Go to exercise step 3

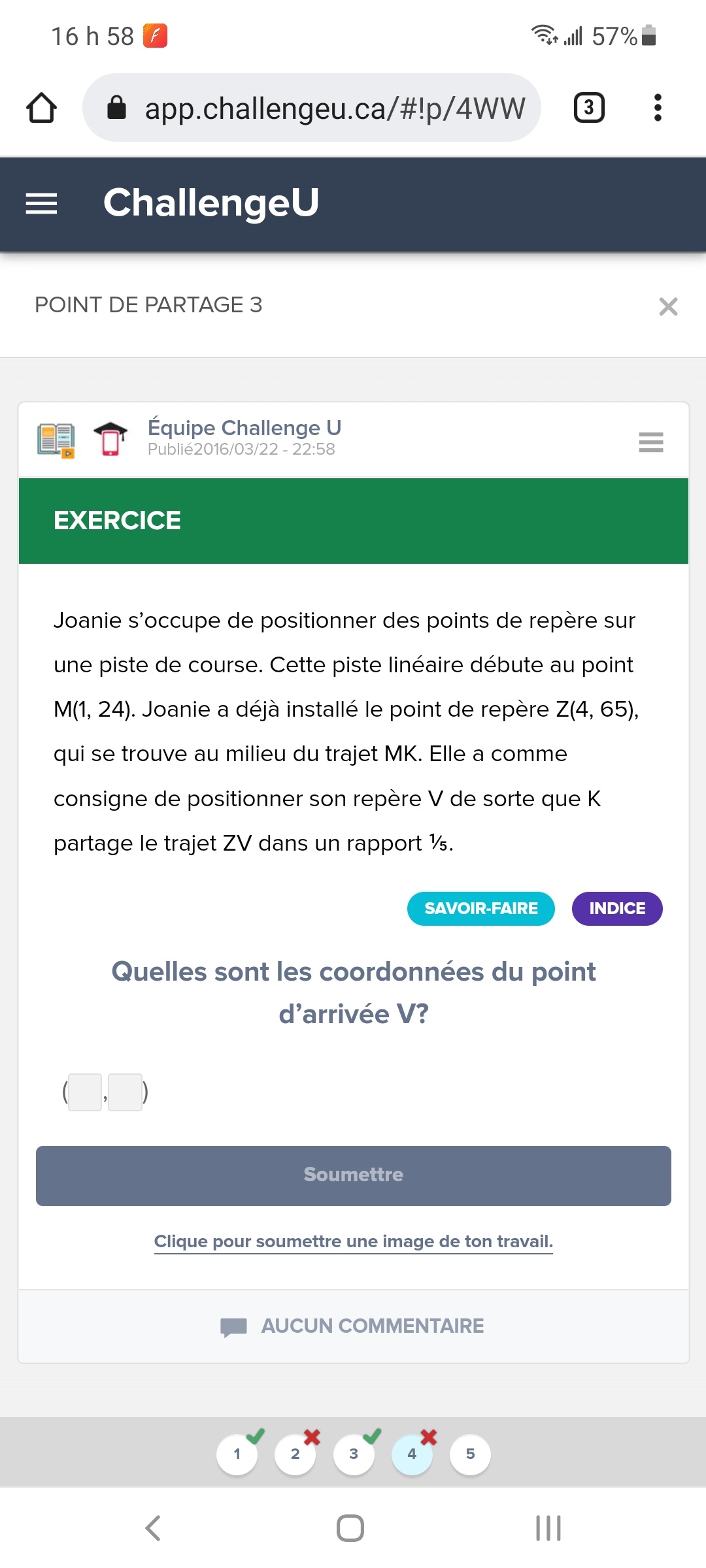tap(353, 1454)
